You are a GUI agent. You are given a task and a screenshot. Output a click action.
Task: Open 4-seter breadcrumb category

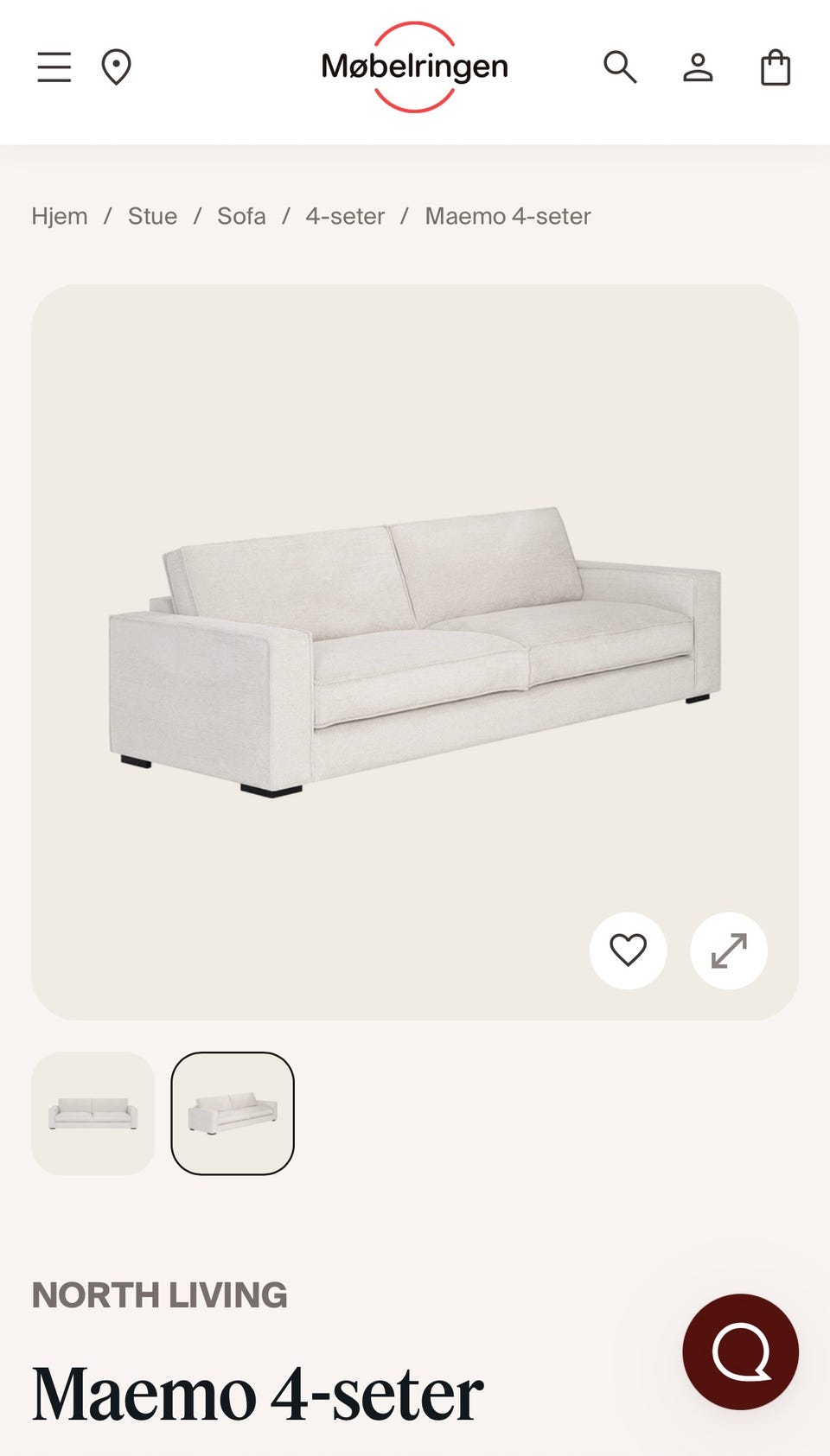[x=345, y=216]
